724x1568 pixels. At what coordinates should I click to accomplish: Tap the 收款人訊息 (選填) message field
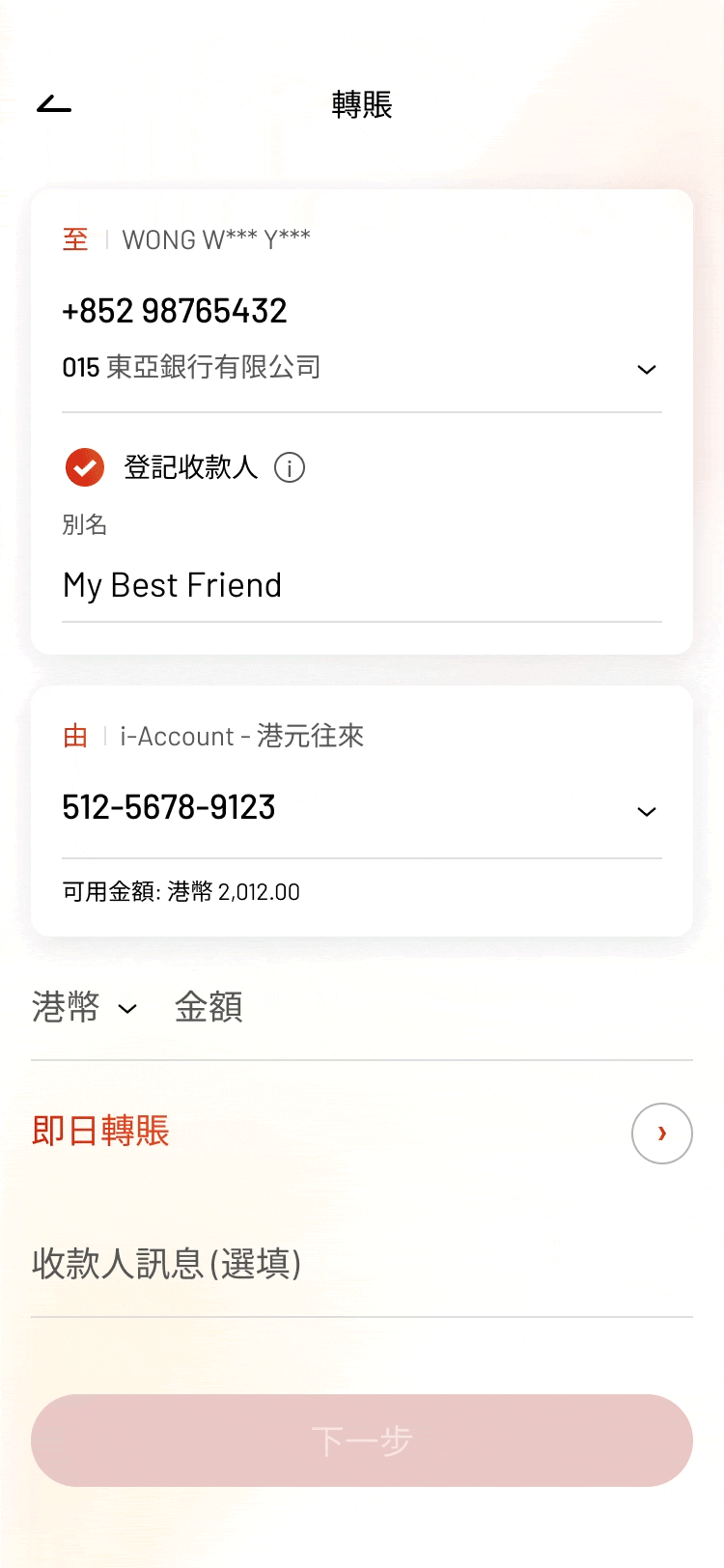(x=361, y=1264)
